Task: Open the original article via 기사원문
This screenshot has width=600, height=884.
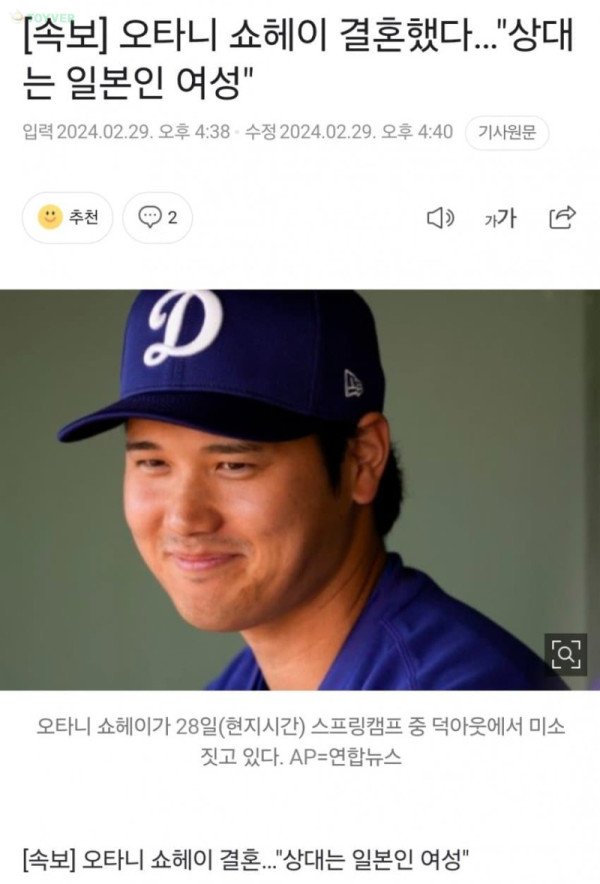Action: coord(507,132)
